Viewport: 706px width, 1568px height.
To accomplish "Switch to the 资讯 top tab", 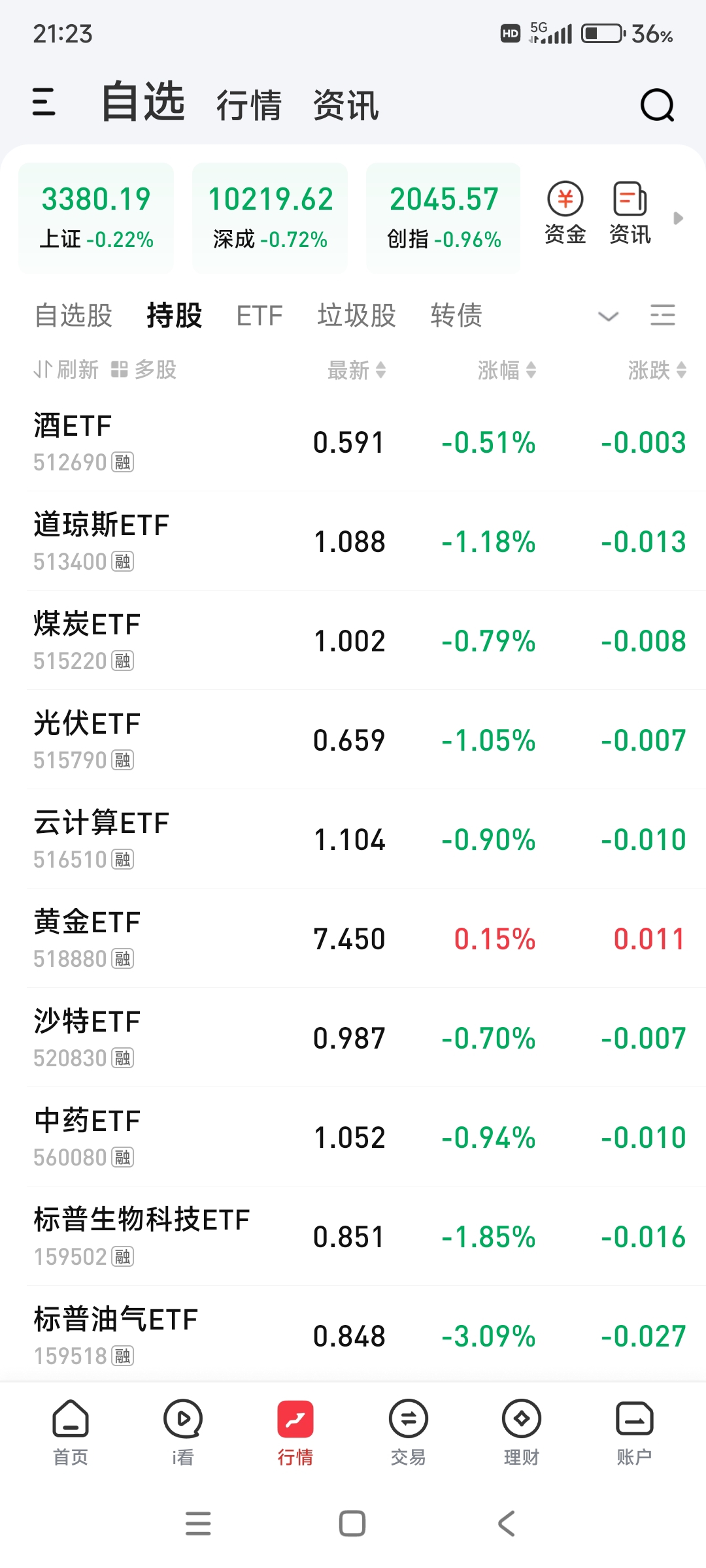I will pyautogui.click(x=346, y=105).
